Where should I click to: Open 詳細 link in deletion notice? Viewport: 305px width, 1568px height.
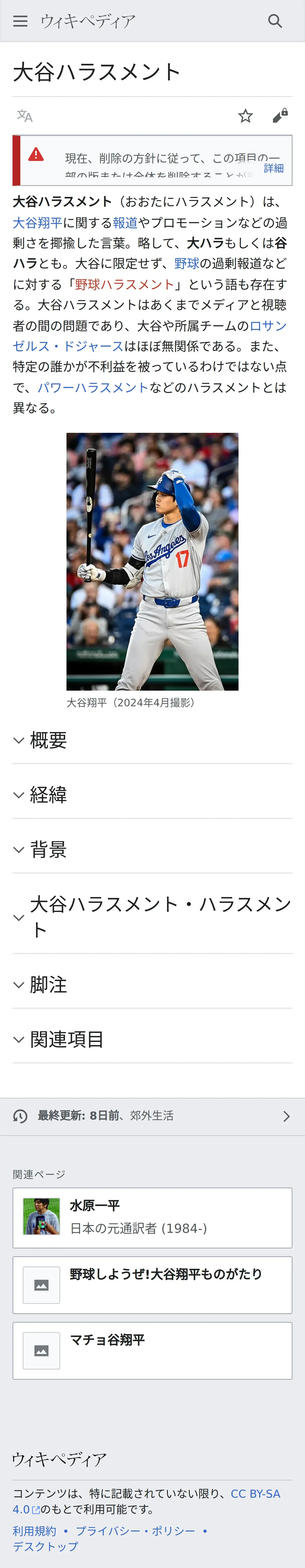coord(273,168)
